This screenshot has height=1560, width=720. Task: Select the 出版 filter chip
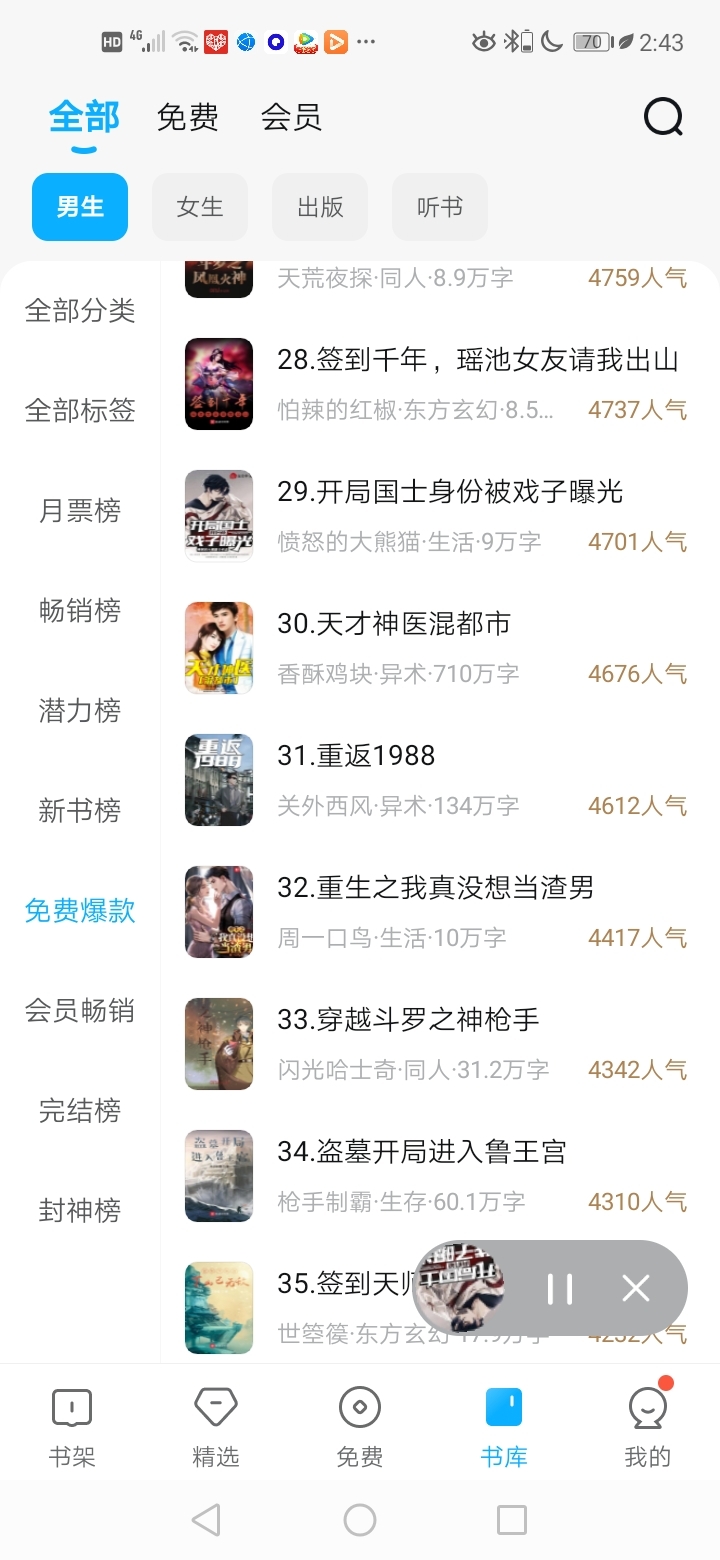[x=320, y=207]
